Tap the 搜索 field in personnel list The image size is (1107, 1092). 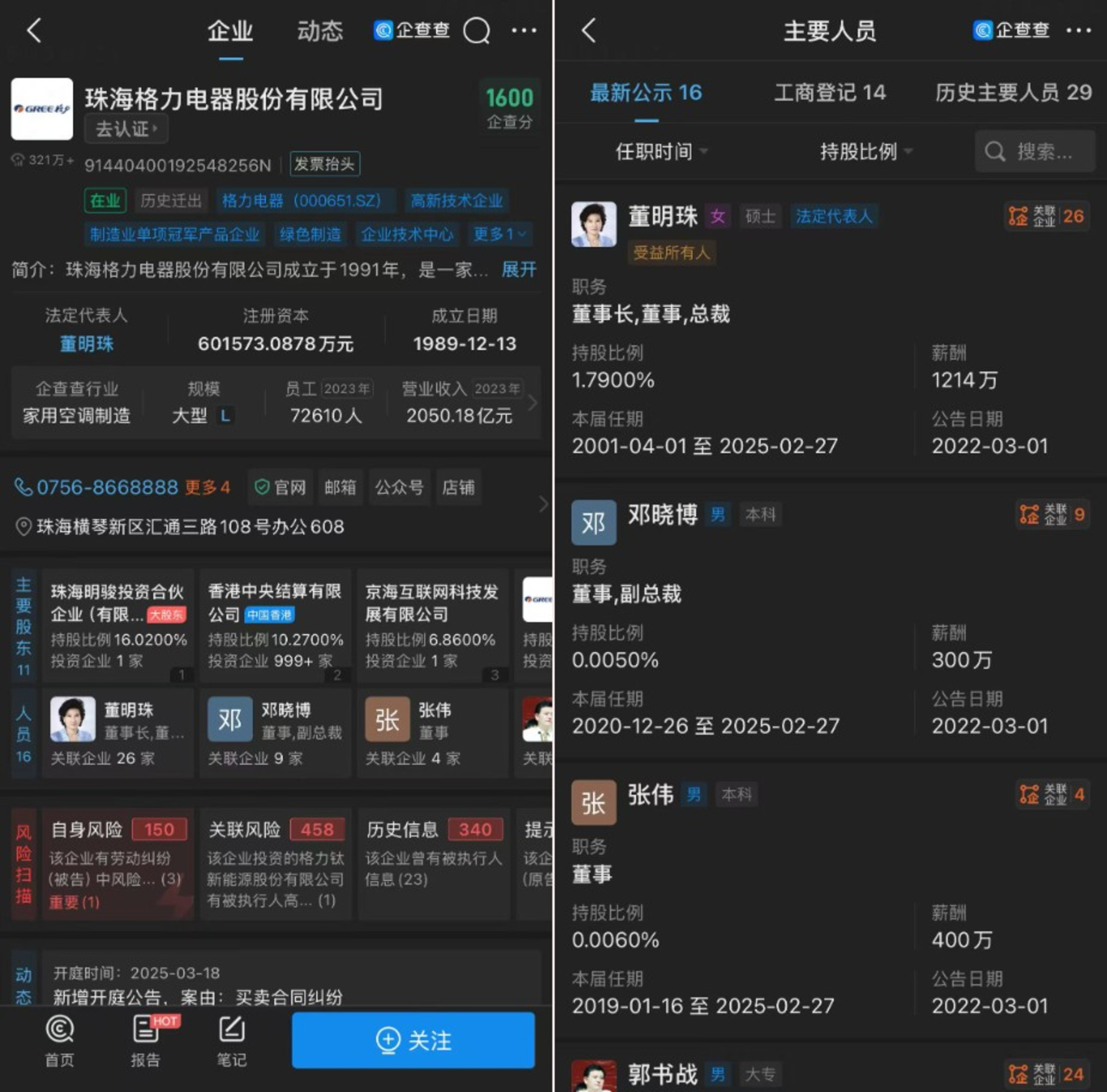(1035, 152)
